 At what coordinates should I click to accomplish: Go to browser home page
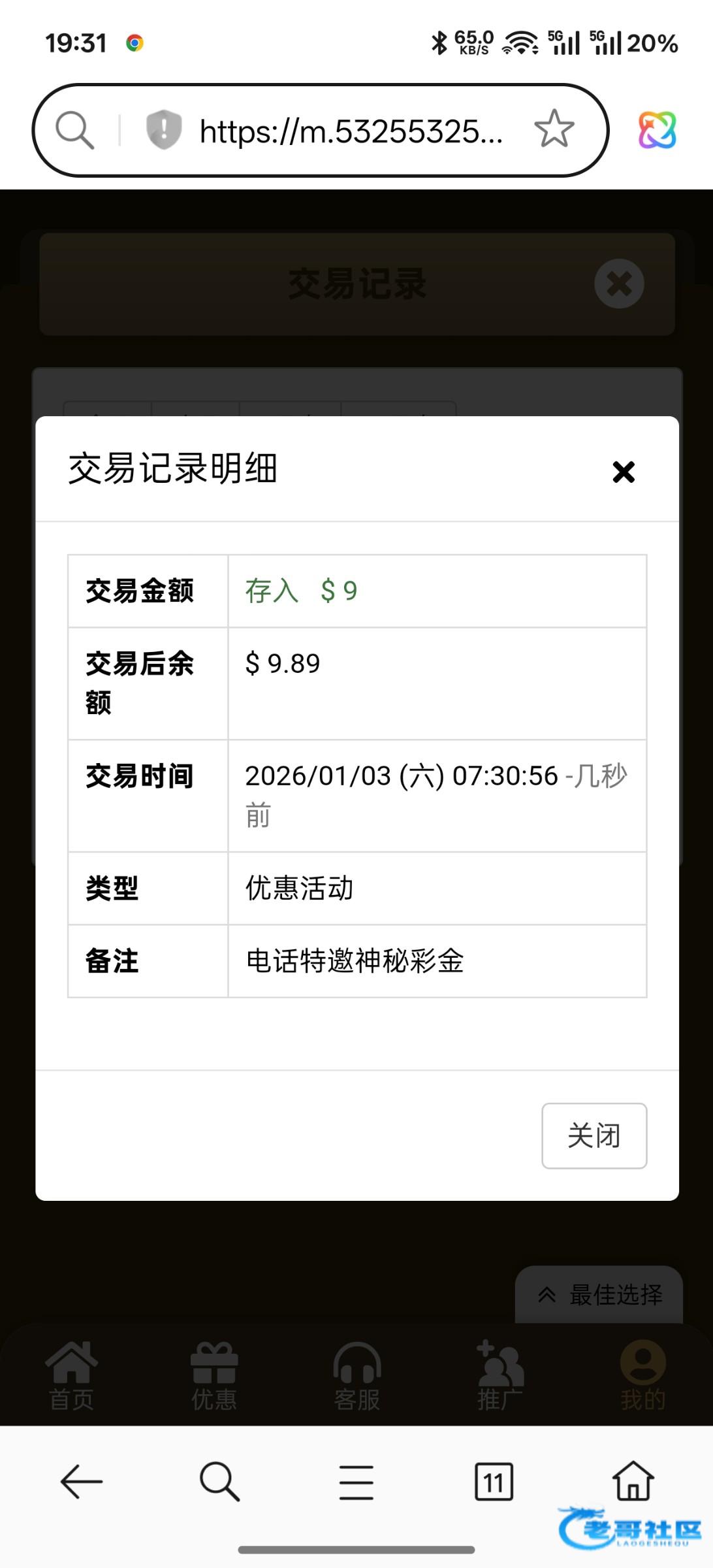pos(632,1480)
